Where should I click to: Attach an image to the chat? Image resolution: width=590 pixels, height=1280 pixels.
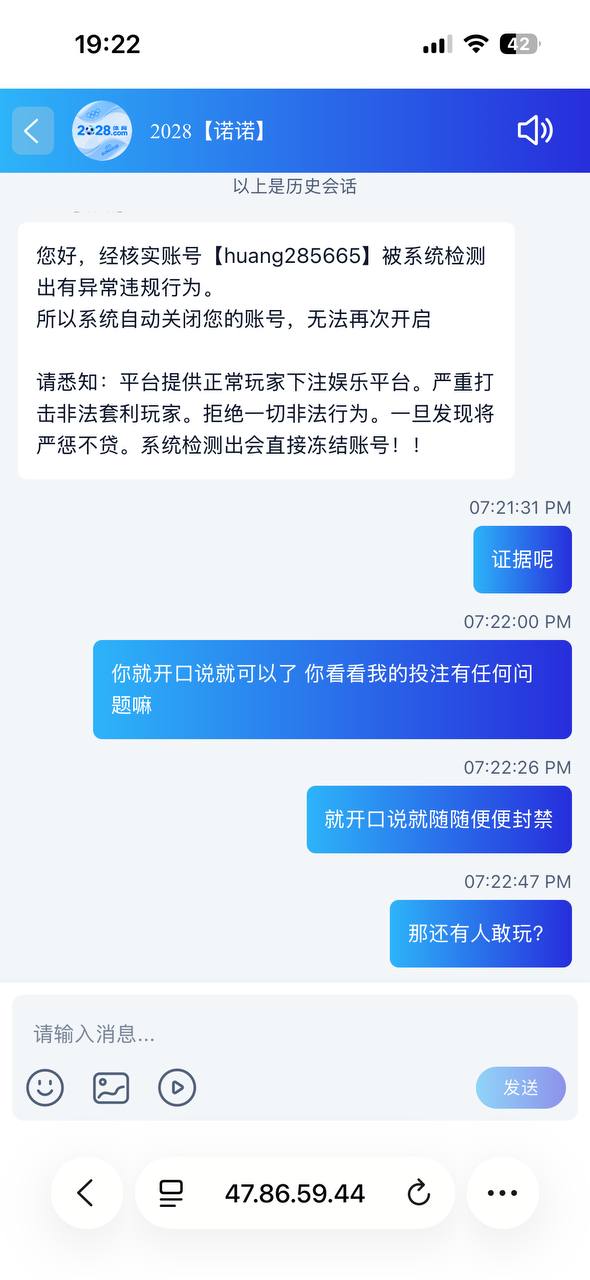111,1087
